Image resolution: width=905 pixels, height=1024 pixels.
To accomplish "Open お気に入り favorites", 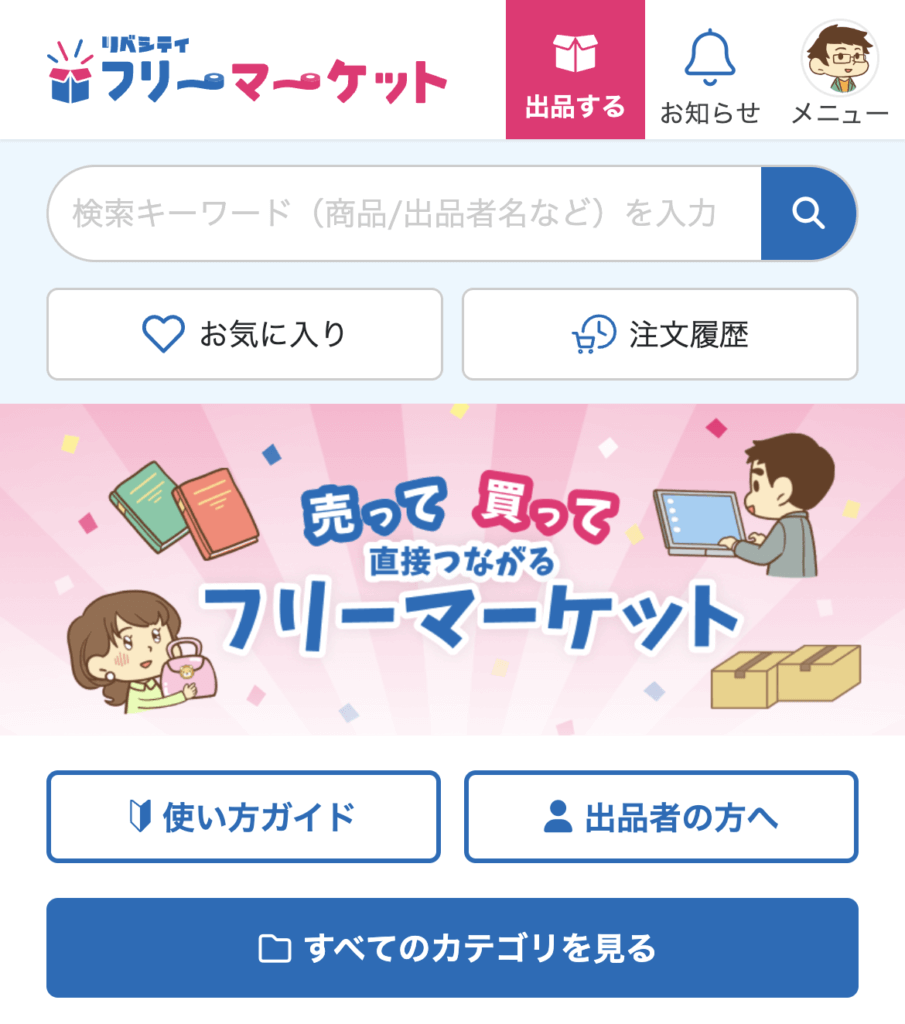I will (244, 334).
